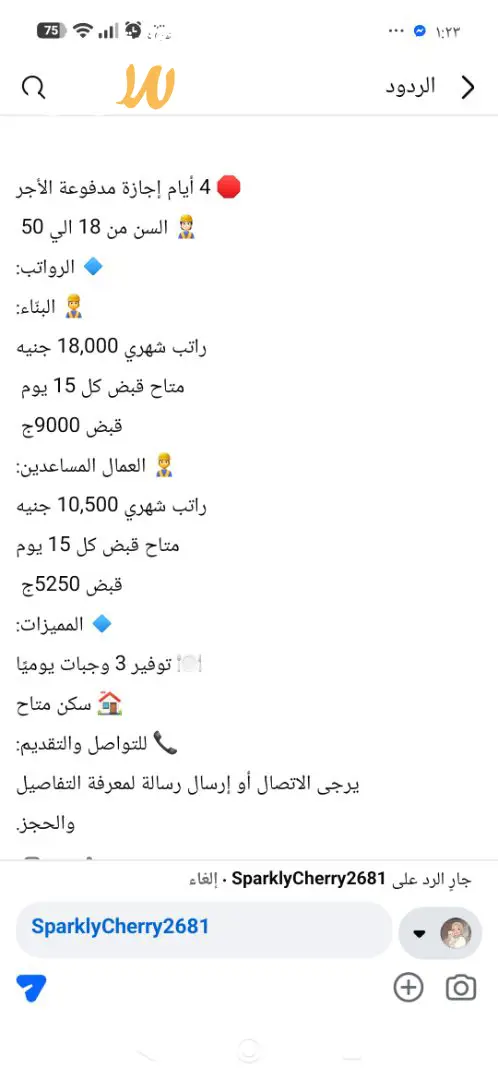The height and width of the screenshot is (1080, 498).
Task: Open the camera to attach a photo
Action: pos(461,988)
